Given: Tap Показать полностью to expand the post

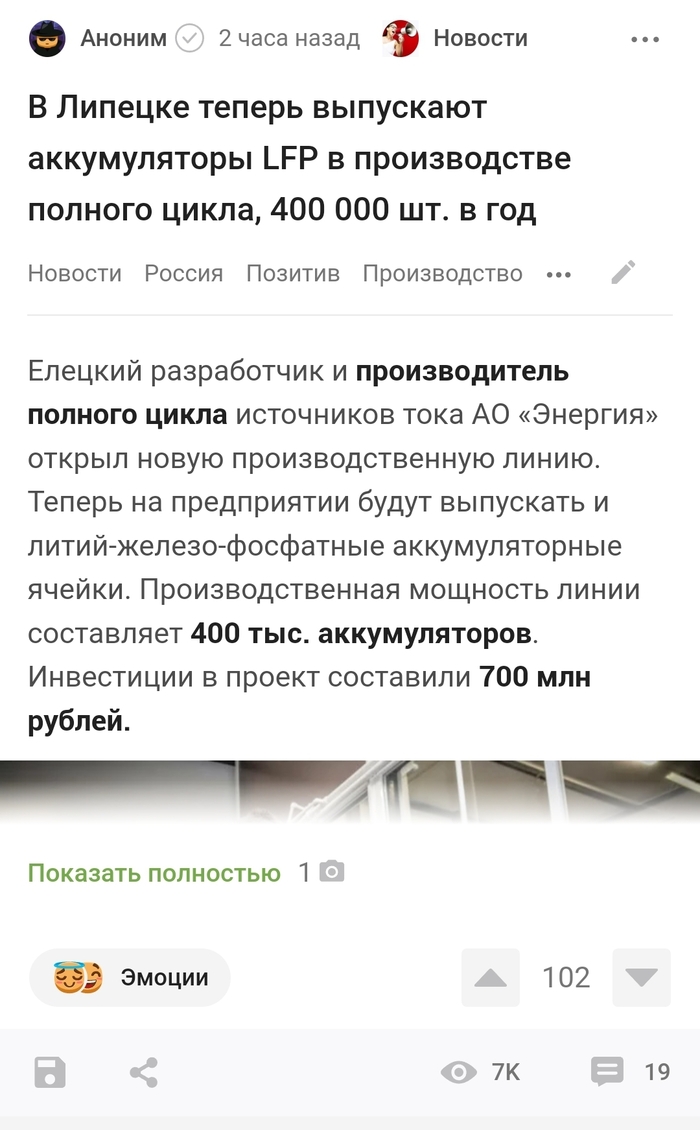Looking at the screenshot, I should pos(154,873).
